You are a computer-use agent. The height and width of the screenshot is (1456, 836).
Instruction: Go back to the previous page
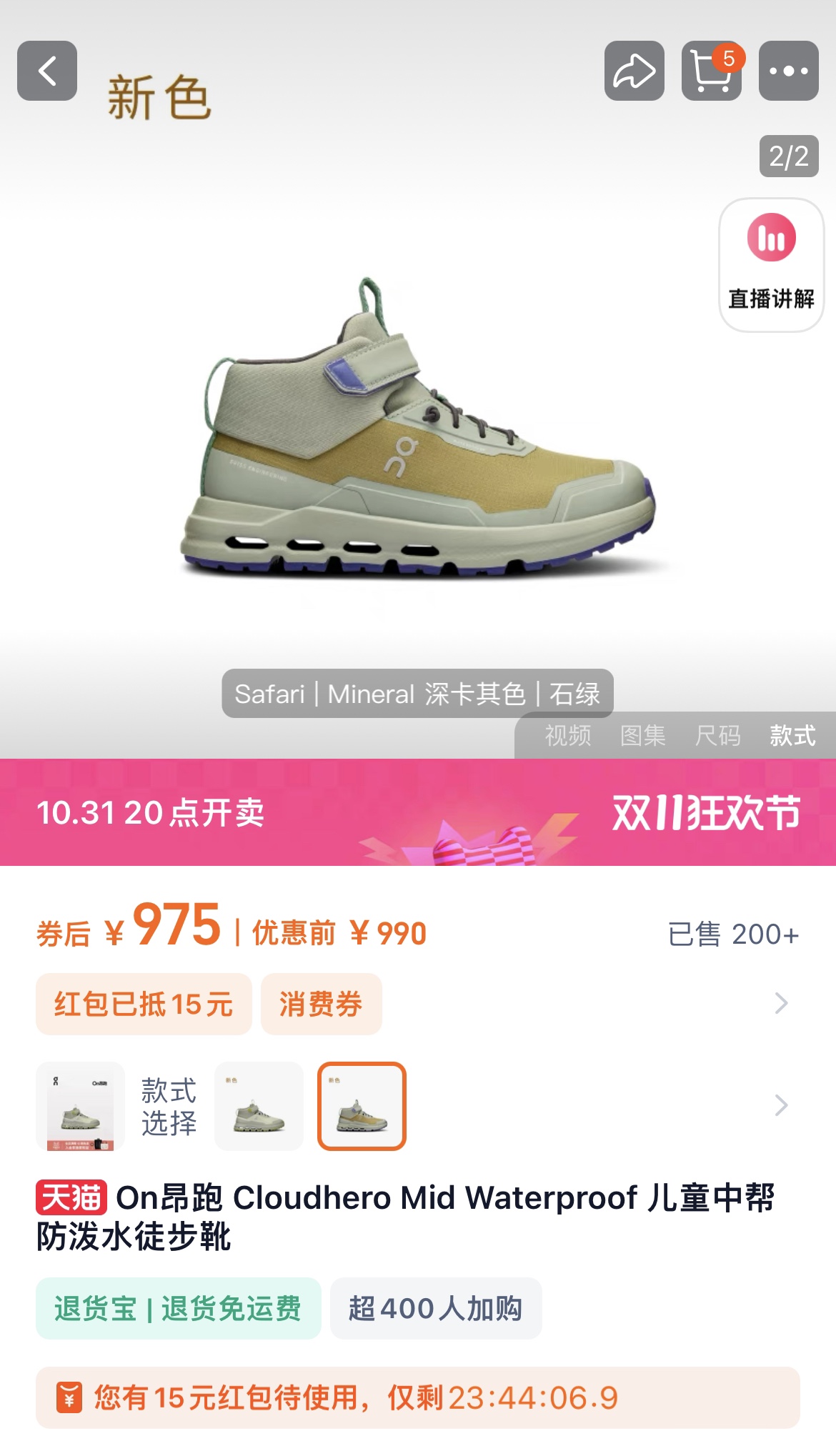[x=47, y=71]
